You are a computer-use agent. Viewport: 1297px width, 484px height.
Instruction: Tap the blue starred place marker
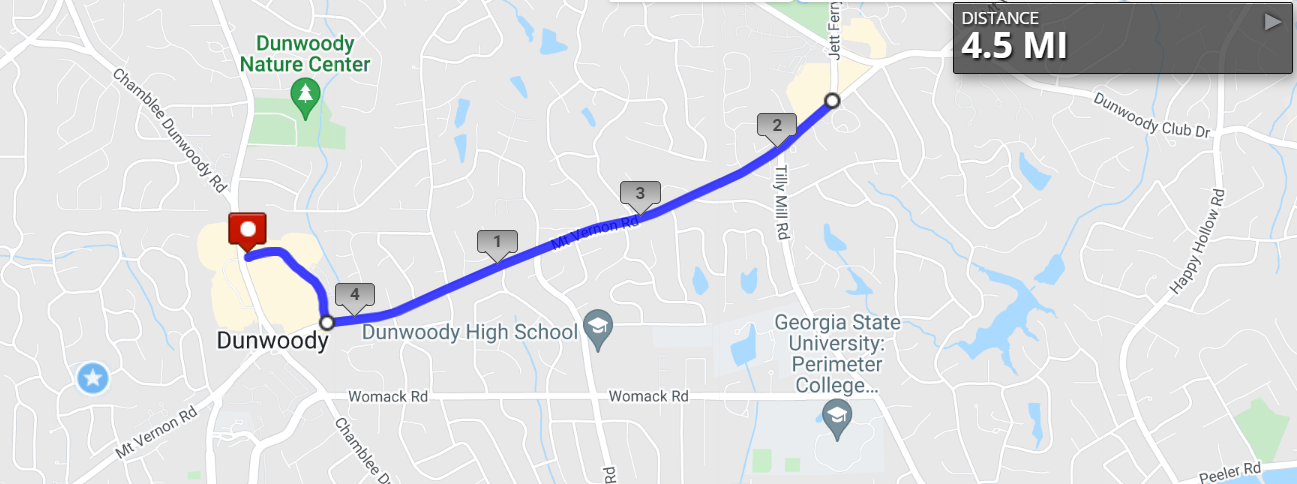(x=93, y=378)
